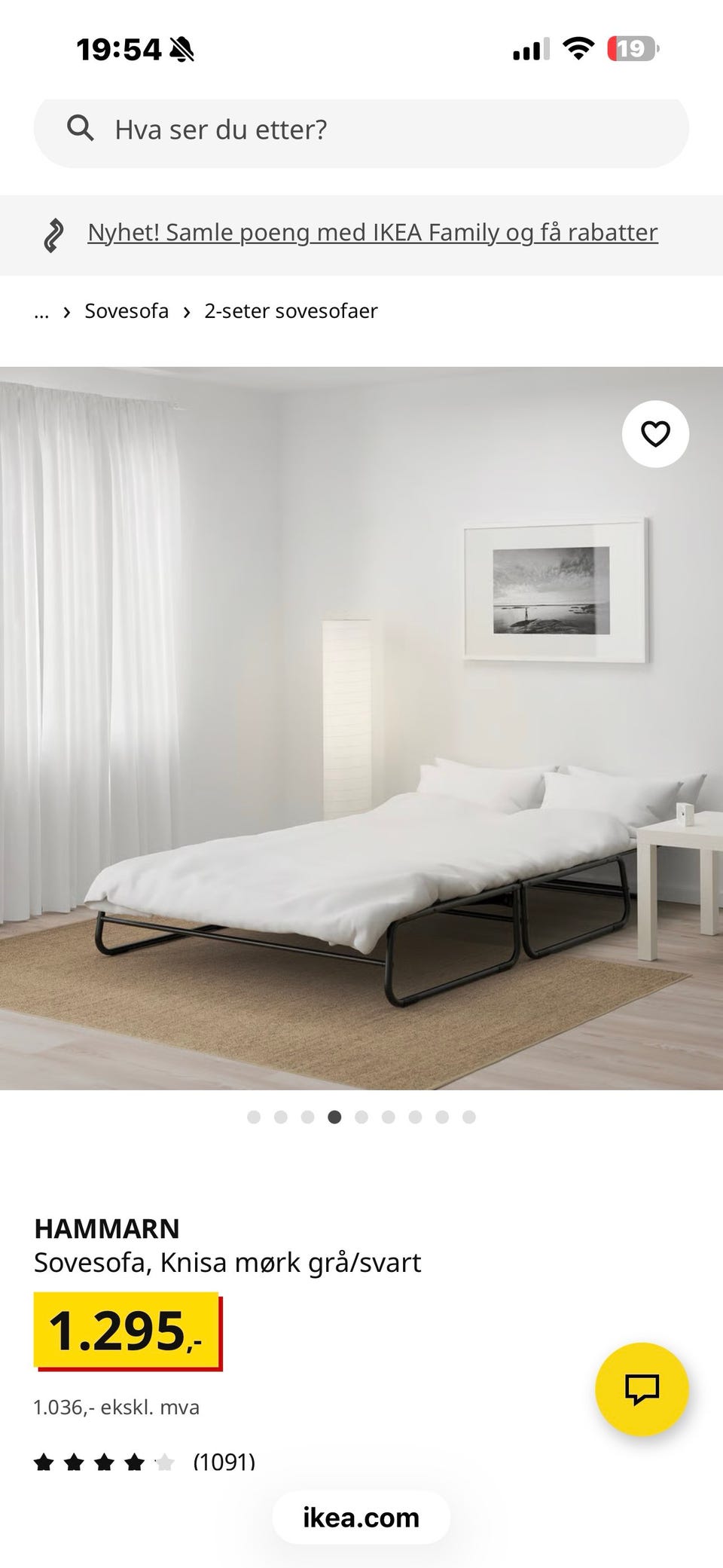Select the last carousel dot
Screen dimensions: 723x1568
(x=469, y=1118)
